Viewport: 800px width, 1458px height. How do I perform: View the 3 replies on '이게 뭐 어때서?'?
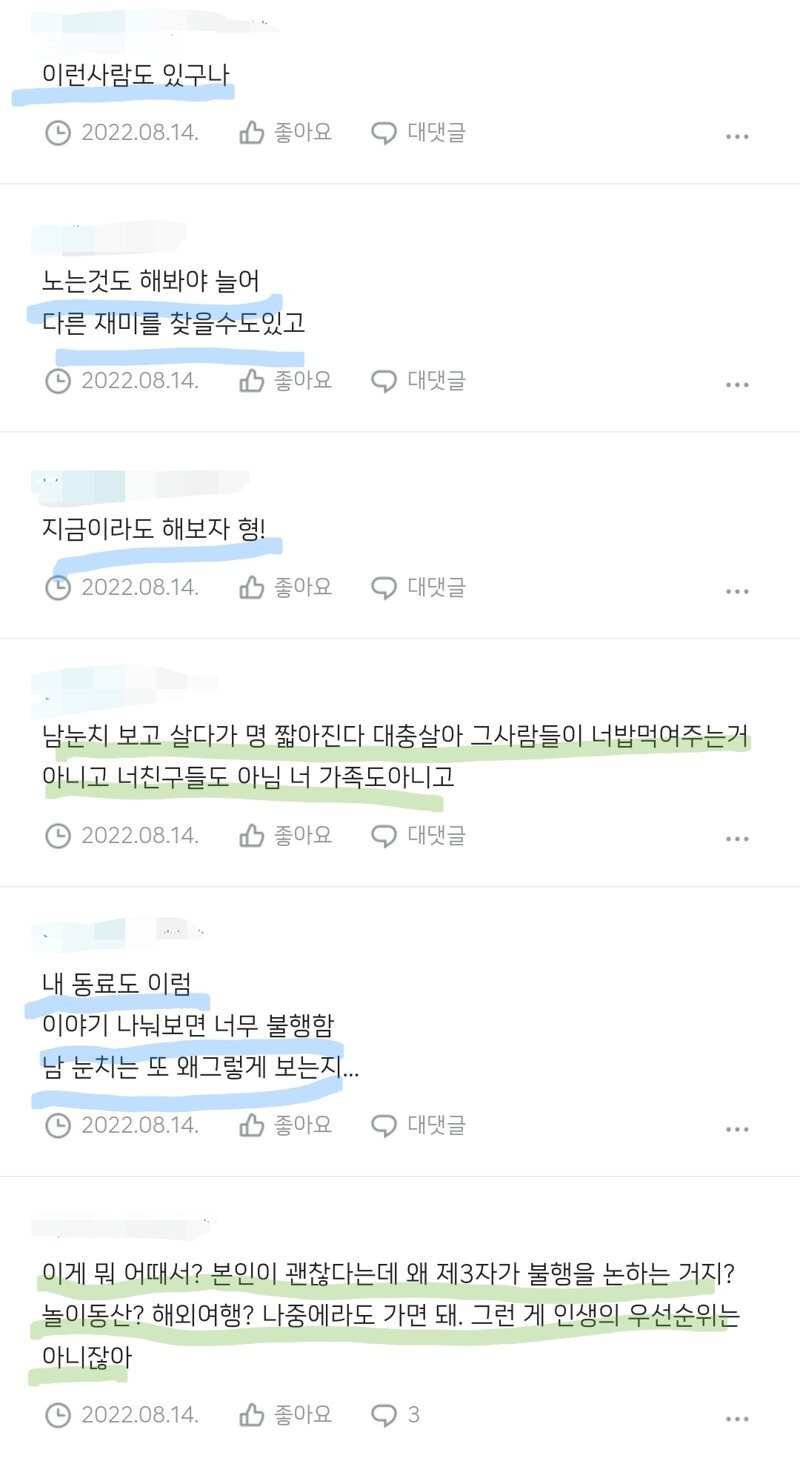(x=396, y=1415)
